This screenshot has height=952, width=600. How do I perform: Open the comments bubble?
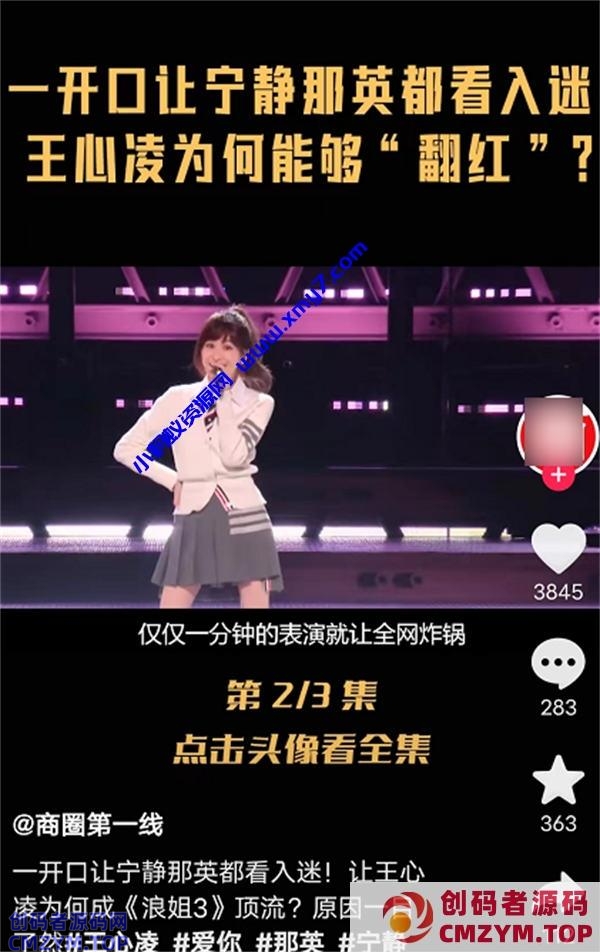click(x=557, y=664)
